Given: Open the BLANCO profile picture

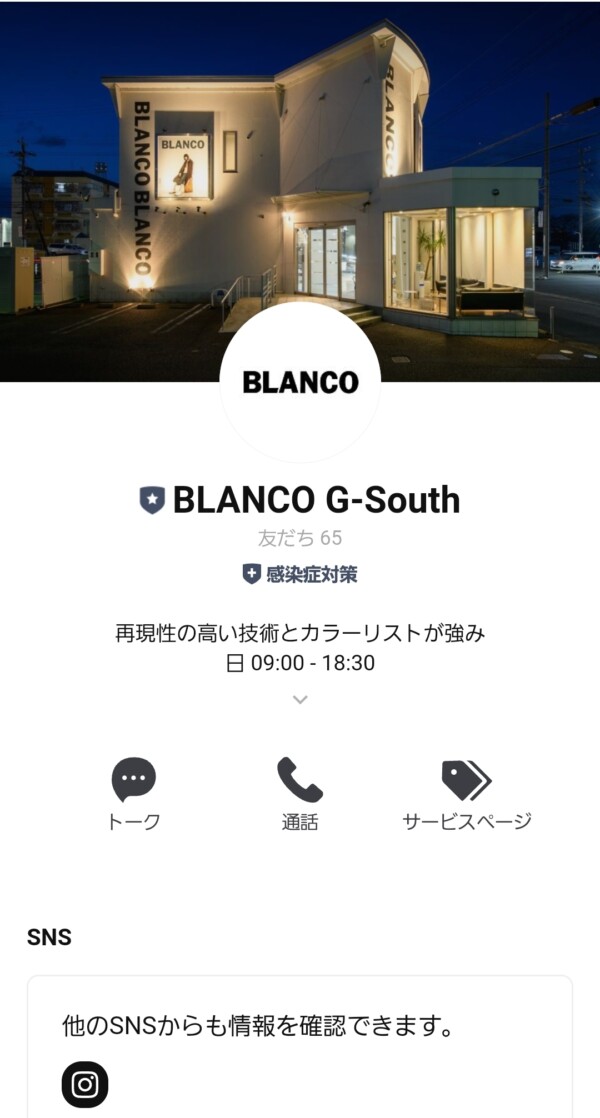Looking at the screenshot, I should click(300, 383).
